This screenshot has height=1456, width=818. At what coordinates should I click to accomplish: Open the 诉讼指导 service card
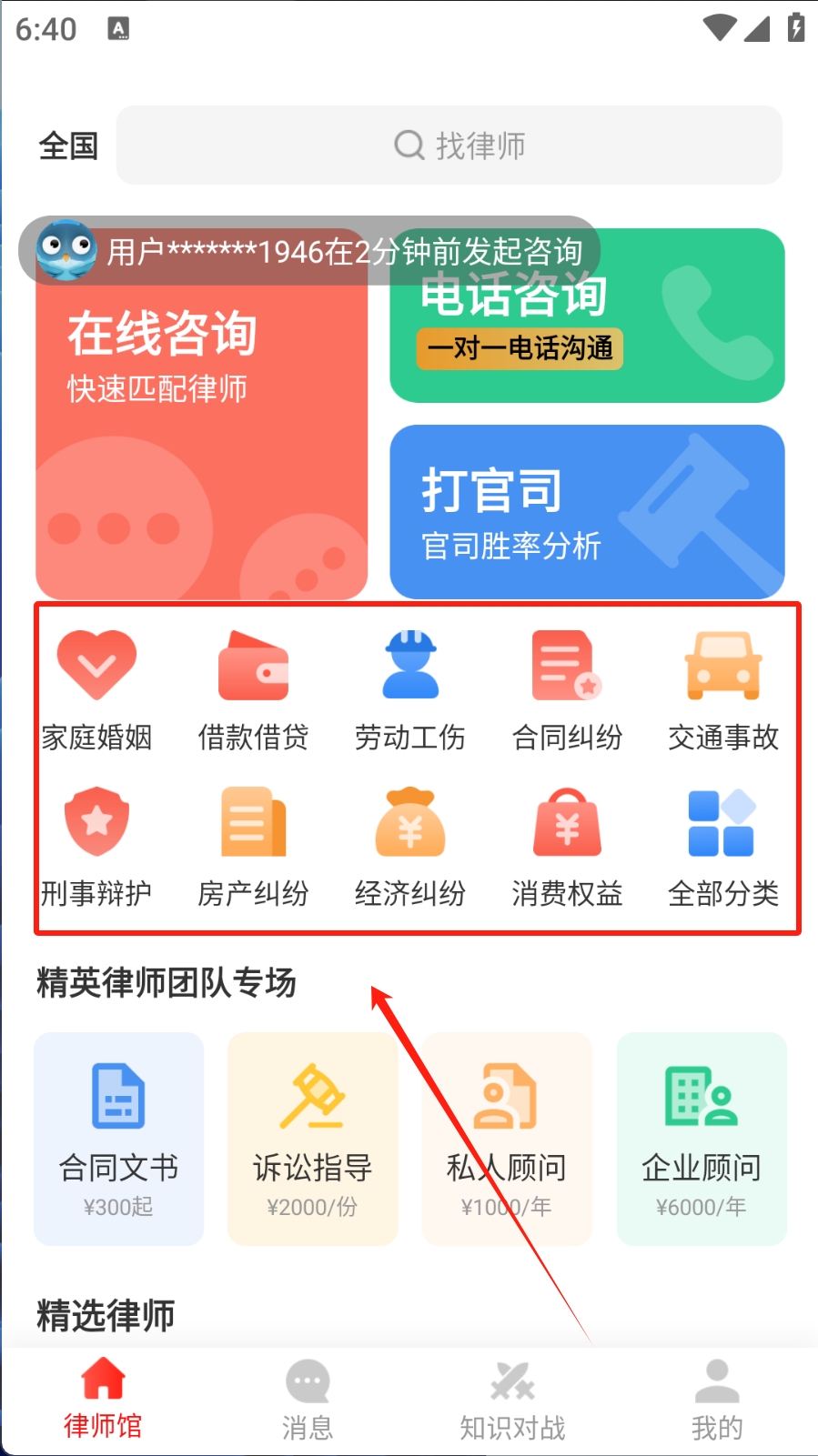pos(312,1139)
